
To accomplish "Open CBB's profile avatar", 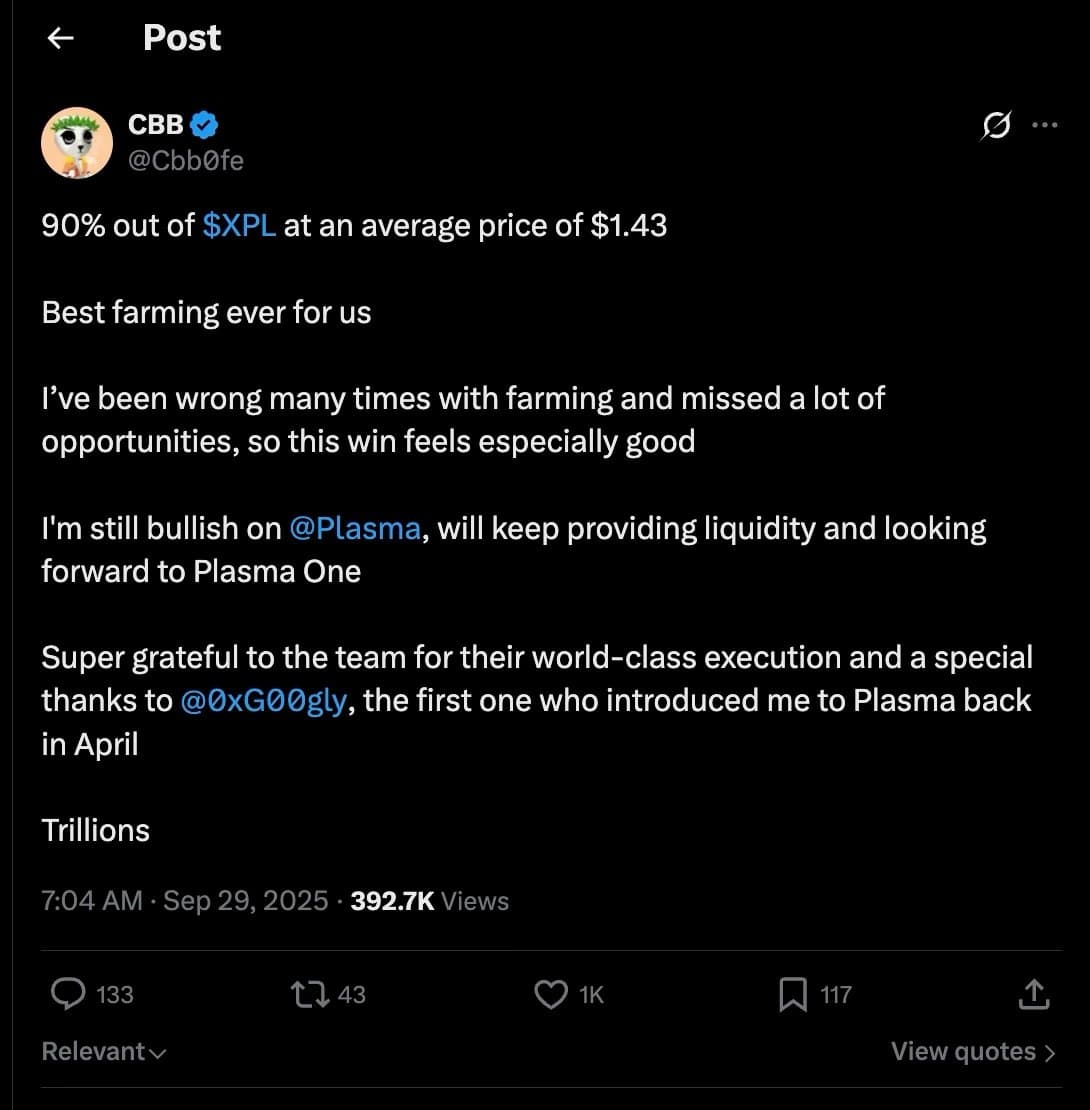I will point(78,141).
